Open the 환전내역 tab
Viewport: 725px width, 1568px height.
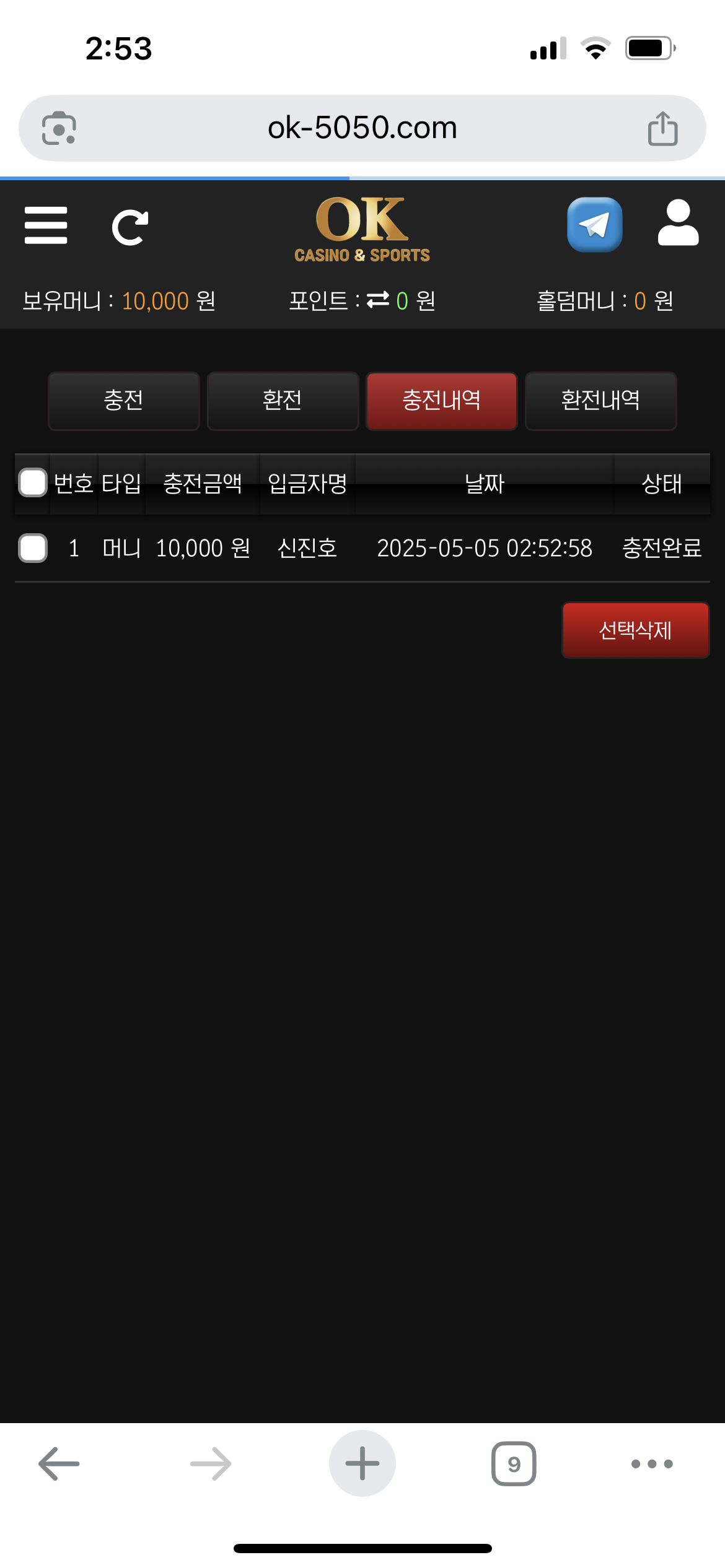point(600,401)
